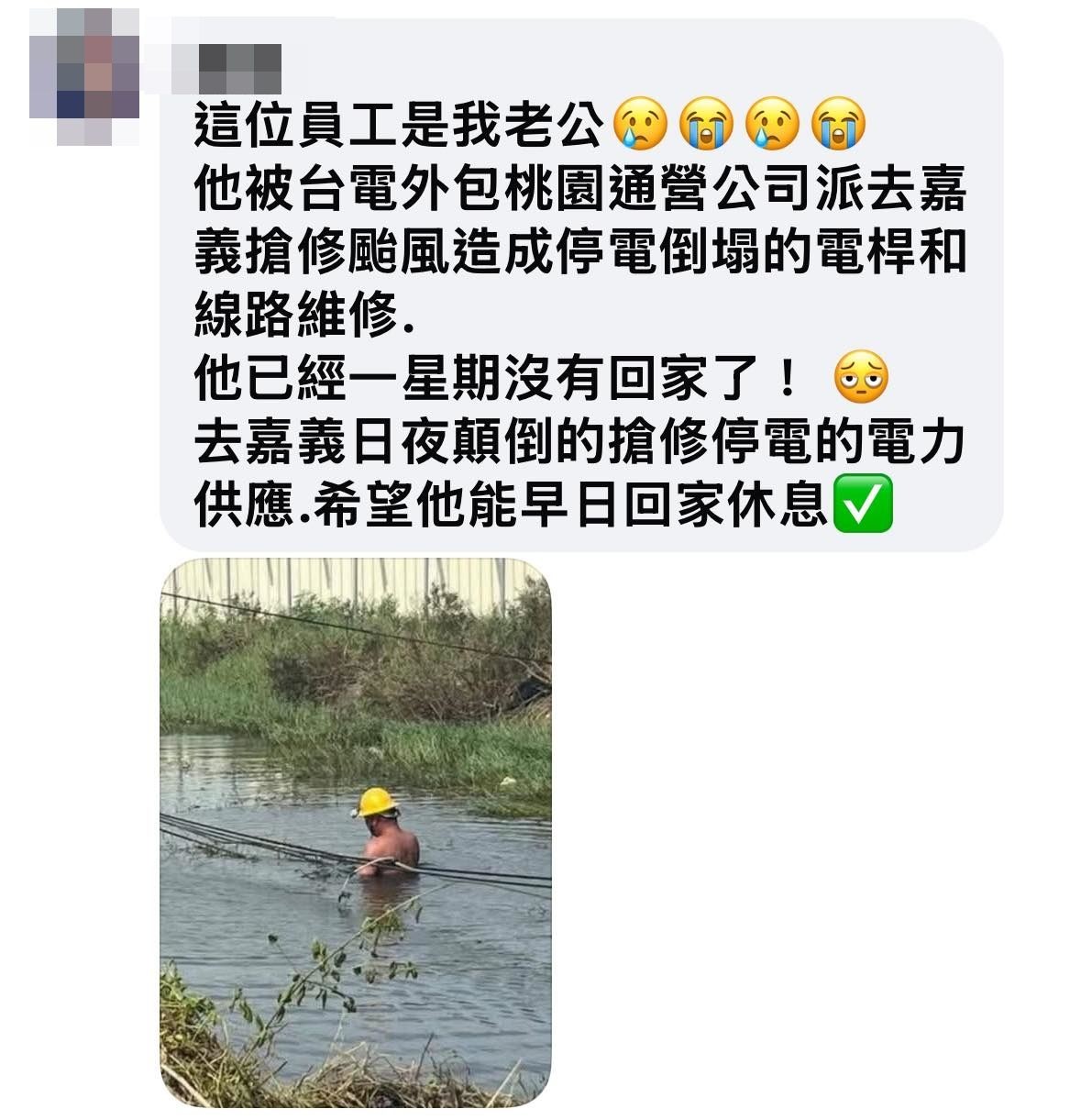Image resolution: width=1081 pixels, height=1120 pixels.
Task: Open the commenter's blurred profile picture
Action: (x=83, y=77)
